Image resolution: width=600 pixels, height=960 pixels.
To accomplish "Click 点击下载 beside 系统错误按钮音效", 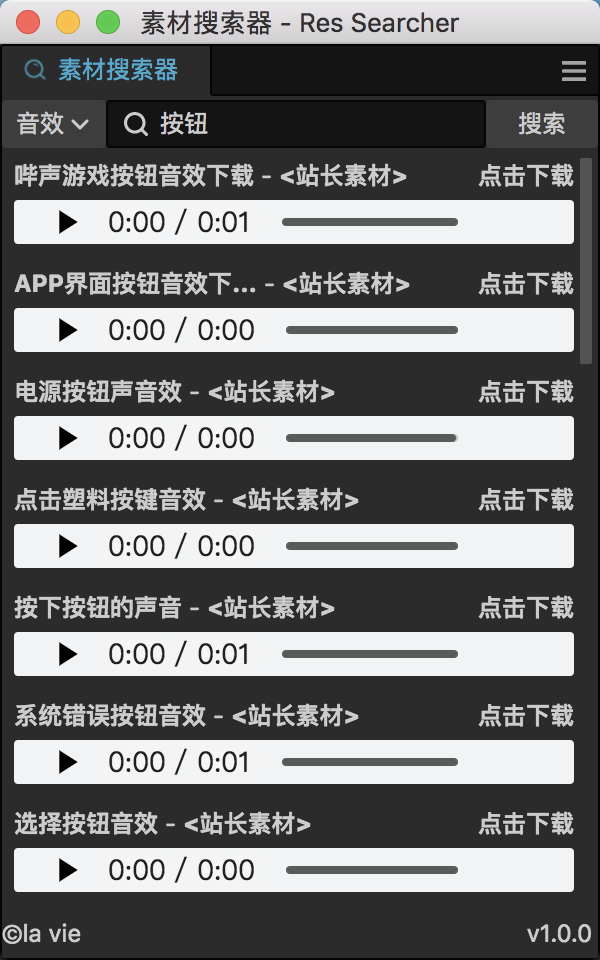I will 526,716.
